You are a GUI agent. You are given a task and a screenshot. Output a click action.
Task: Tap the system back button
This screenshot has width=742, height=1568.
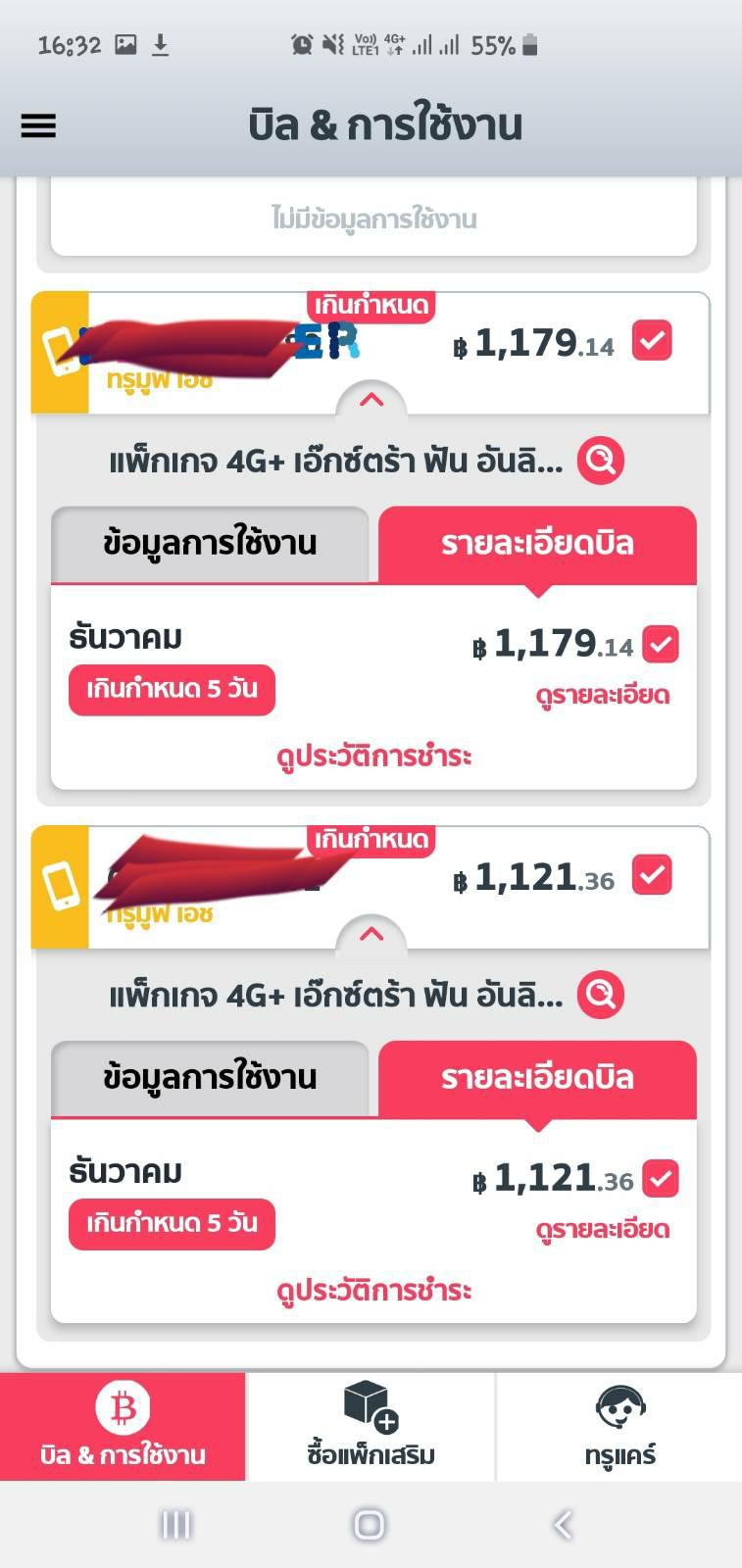(563, 1525)
